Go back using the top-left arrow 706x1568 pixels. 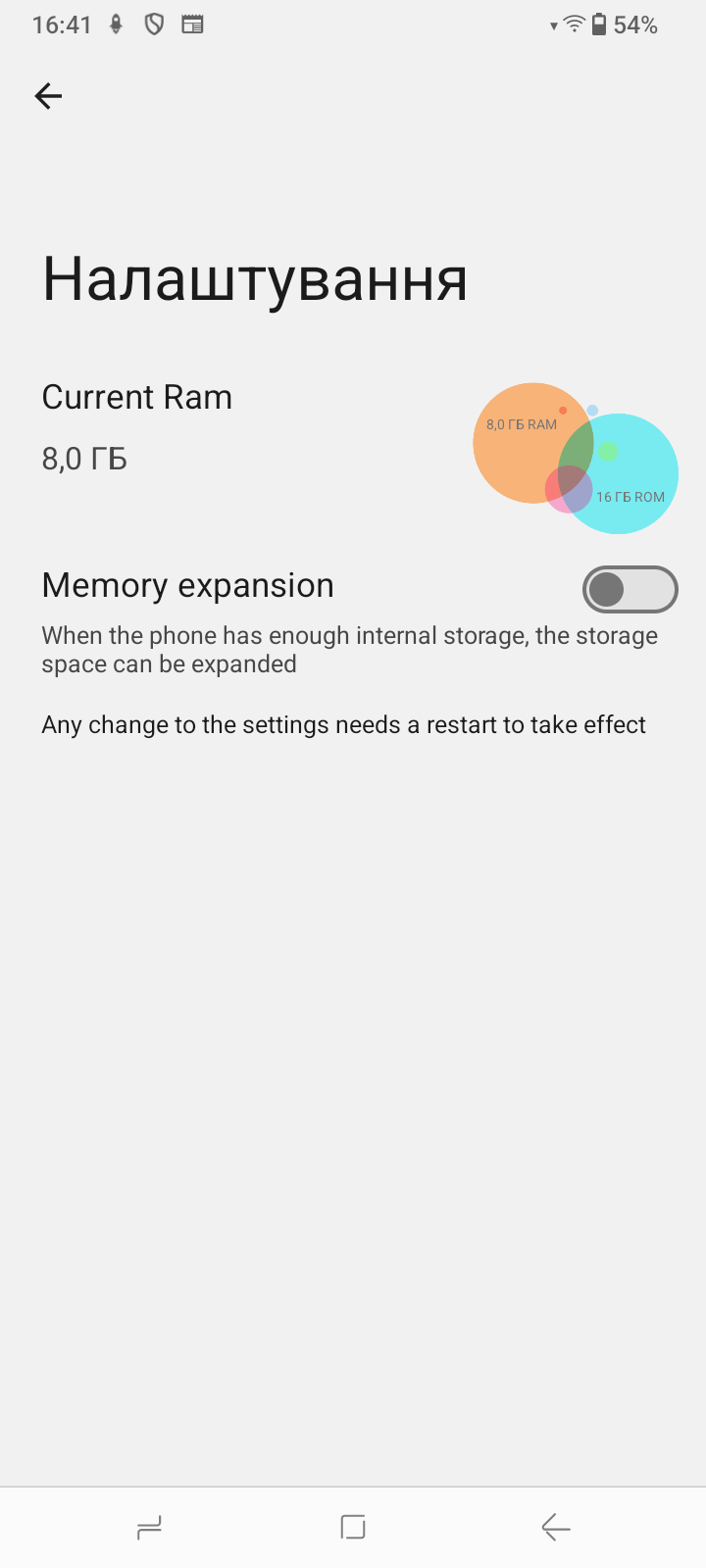48,95
